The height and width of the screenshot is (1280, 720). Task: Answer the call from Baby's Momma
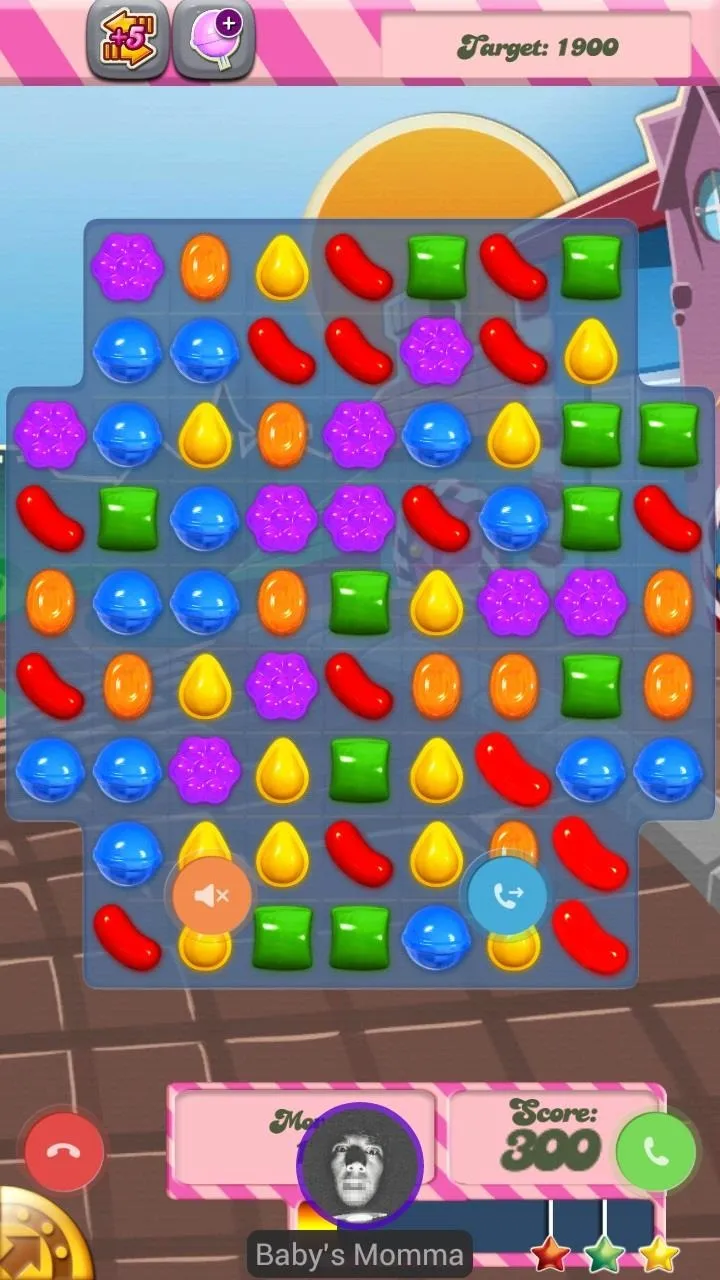pyautogui.click(x=656, y=1152)
